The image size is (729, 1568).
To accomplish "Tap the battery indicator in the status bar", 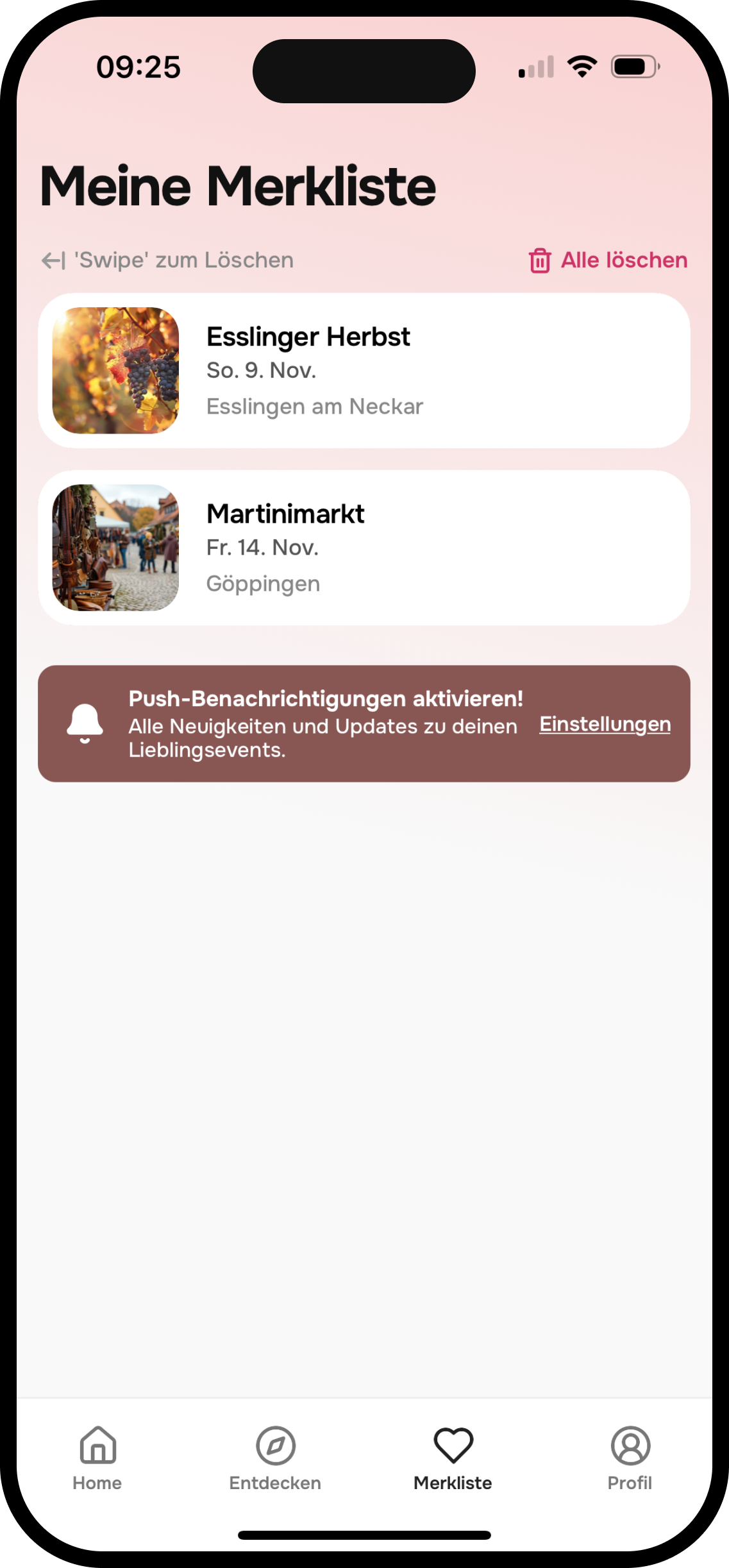I will tap(634, 66).
